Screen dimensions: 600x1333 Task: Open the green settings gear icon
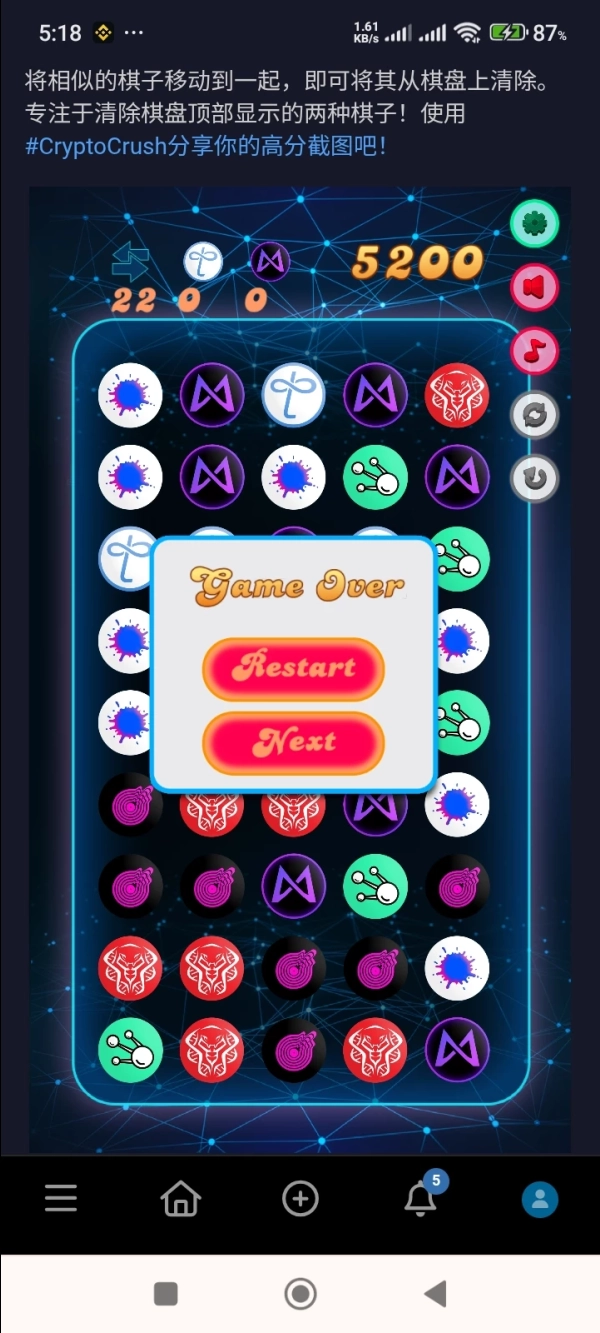pyautogui.click(x=535, y=224)
